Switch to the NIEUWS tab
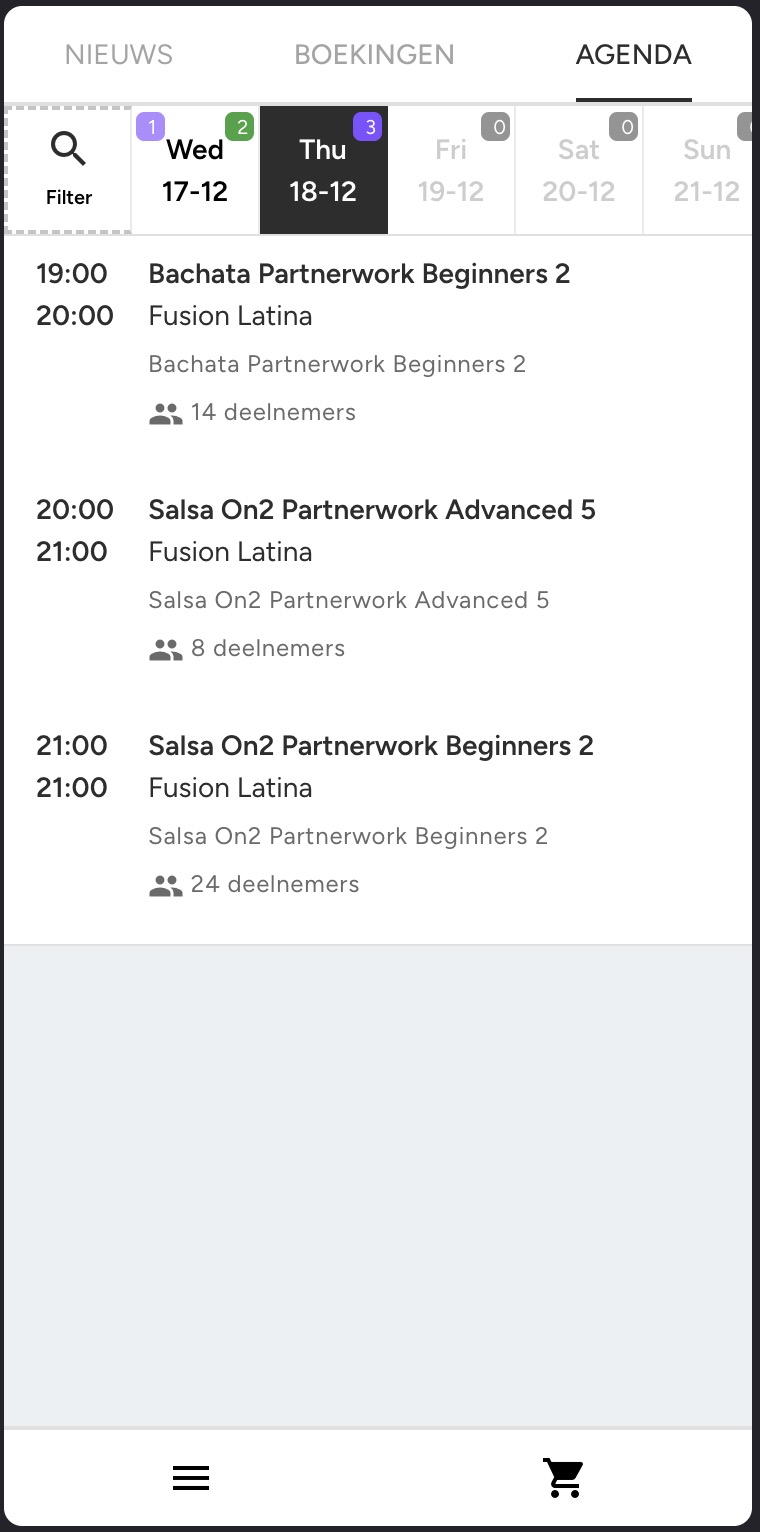 (118, 55)
